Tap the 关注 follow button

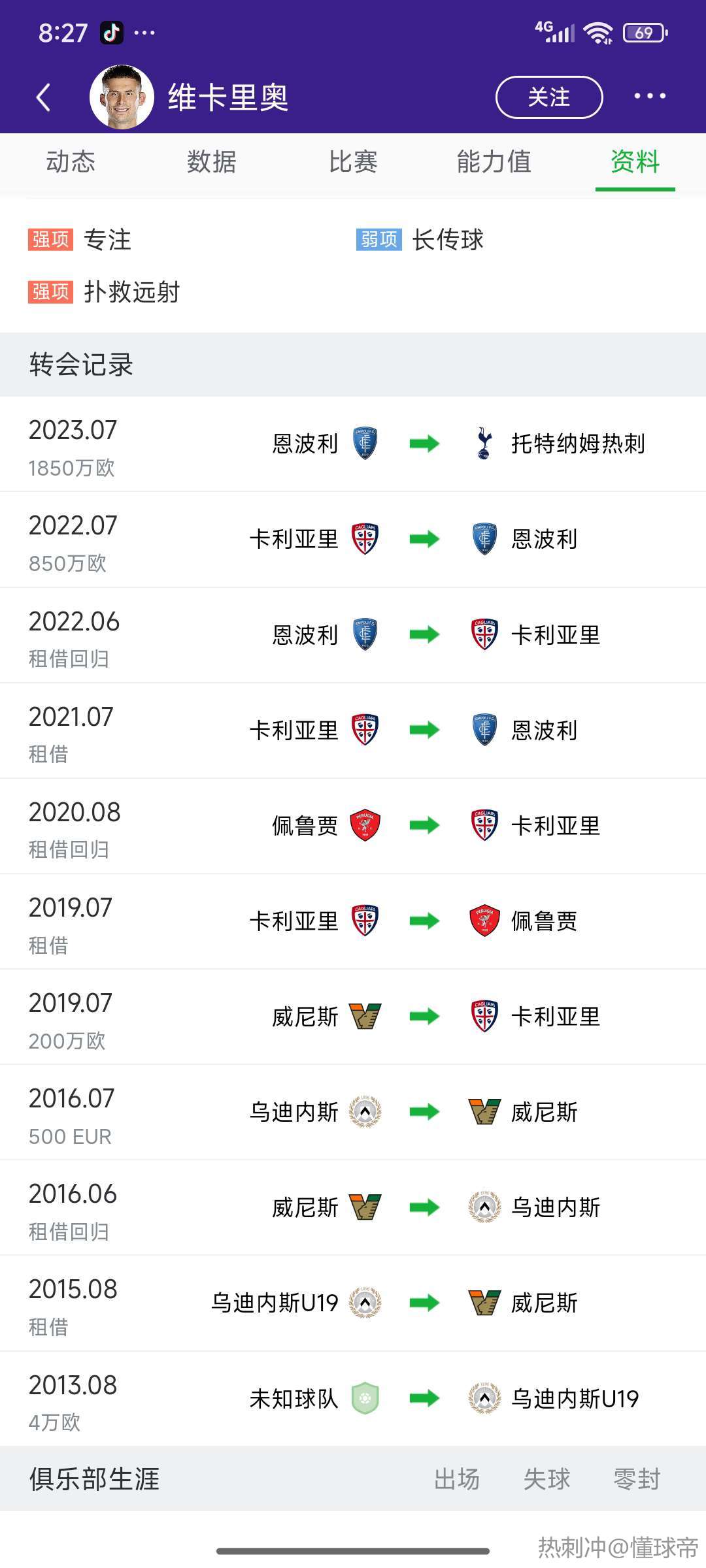[x=549, y=97]
